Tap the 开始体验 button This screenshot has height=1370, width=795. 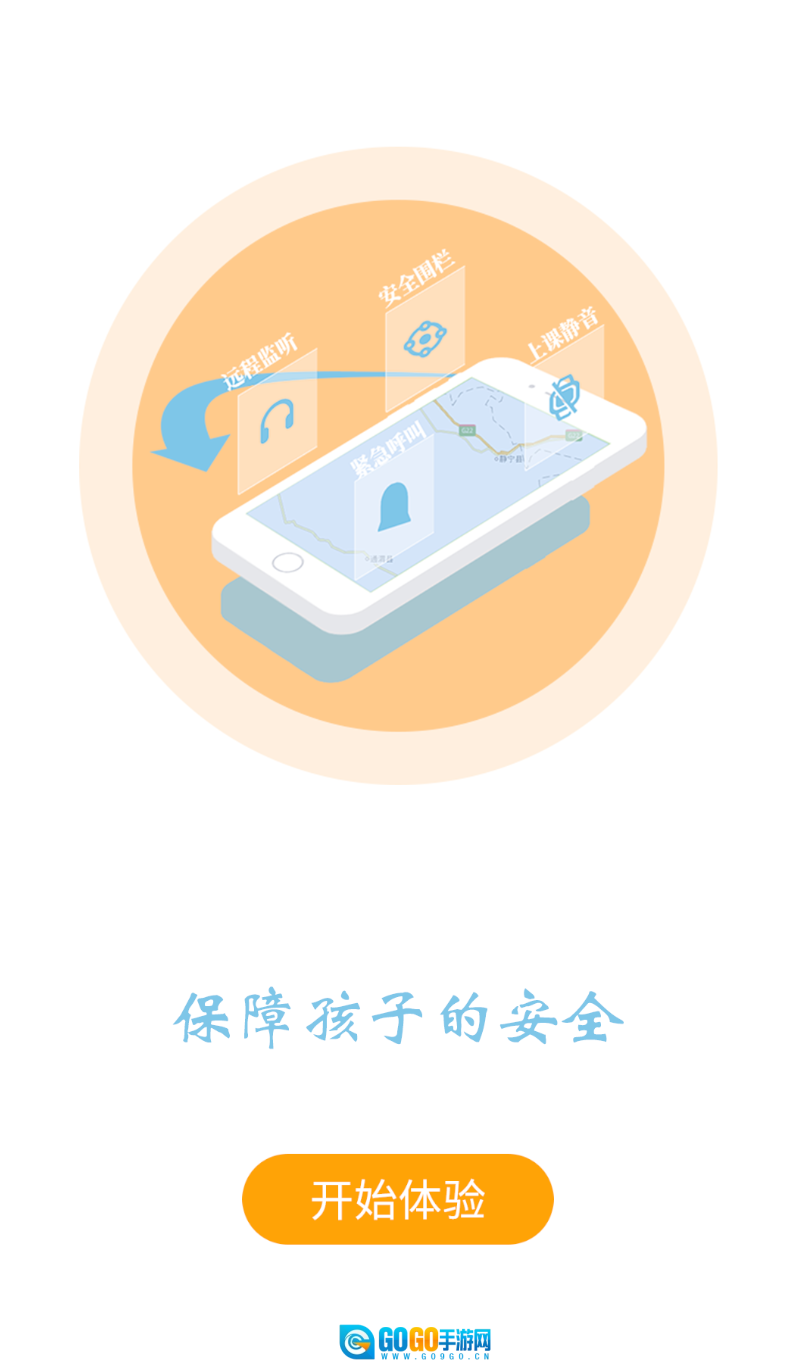[x=397, y=1199]
